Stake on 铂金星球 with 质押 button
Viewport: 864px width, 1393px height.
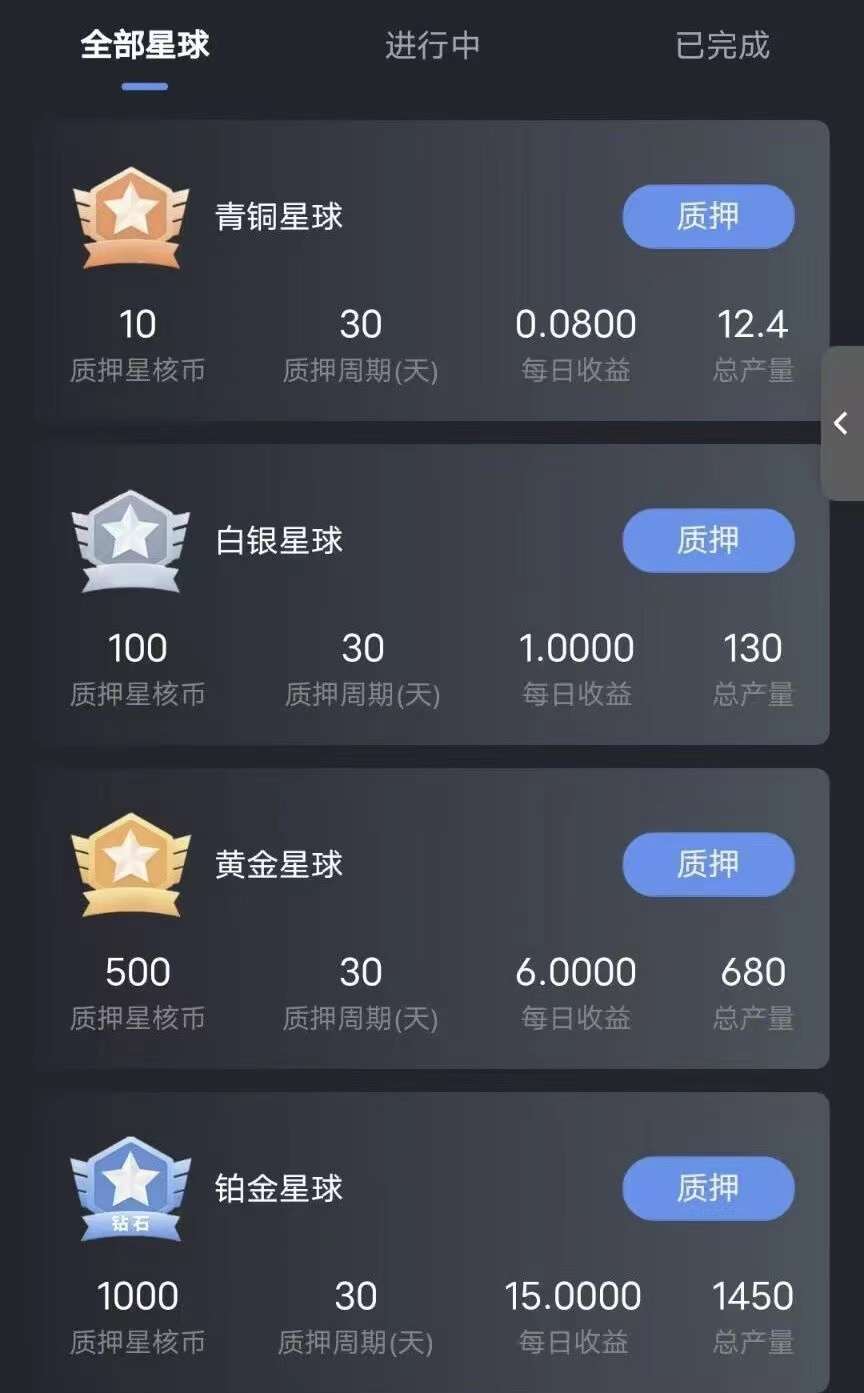[708, 1188]
